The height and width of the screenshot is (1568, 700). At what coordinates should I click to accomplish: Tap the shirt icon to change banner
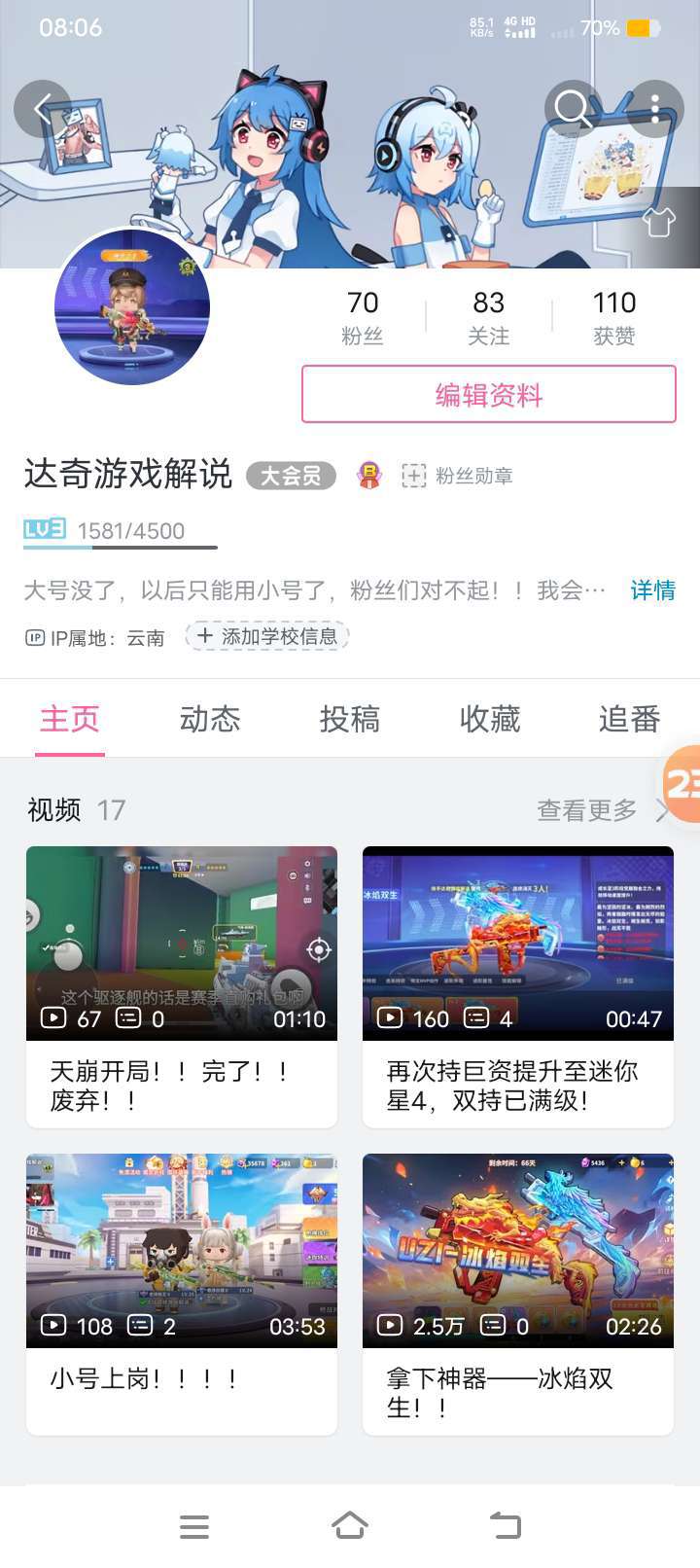pos(659,223)
